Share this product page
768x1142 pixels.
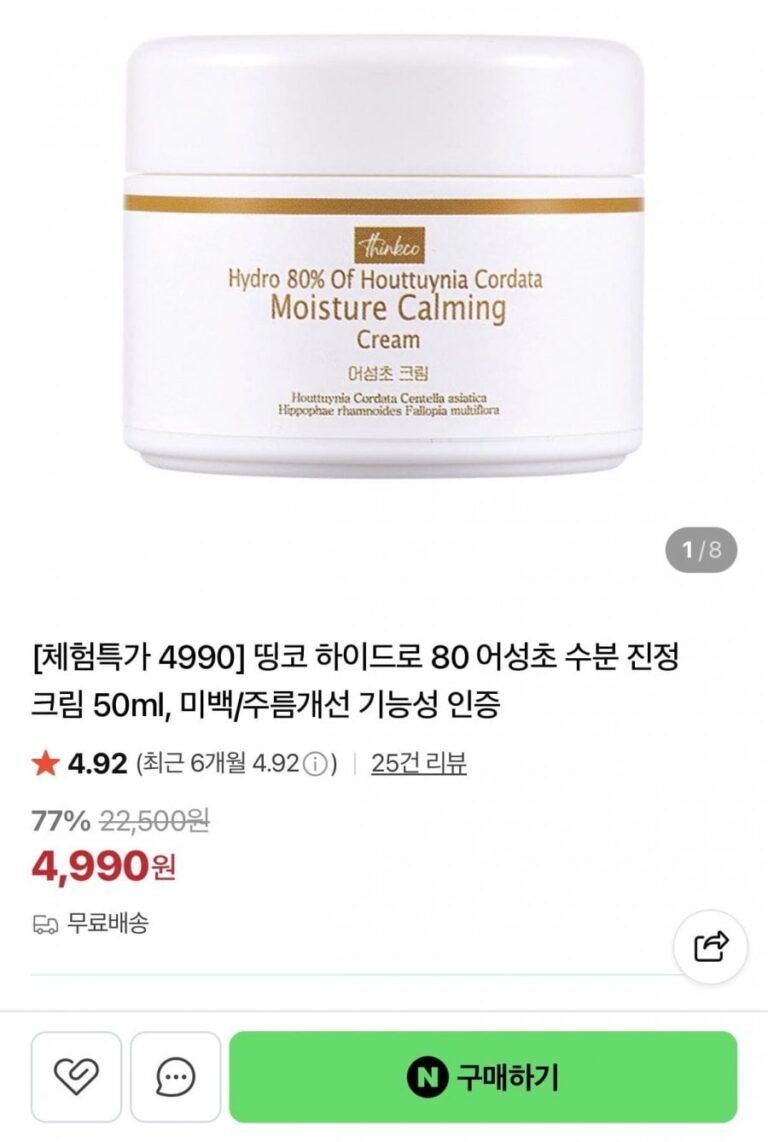[711, 944]
